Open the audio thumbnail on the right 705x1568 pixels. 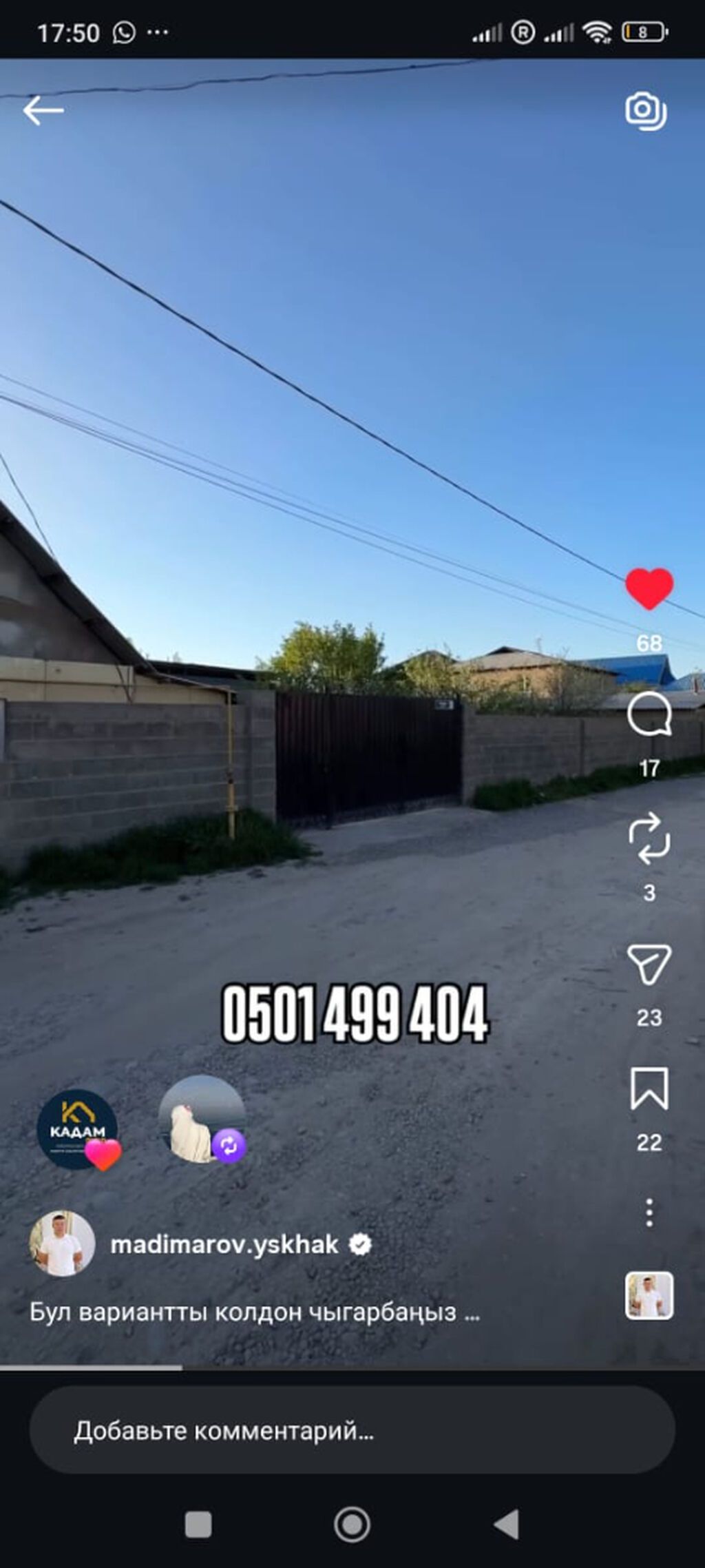pos(649,1295)
